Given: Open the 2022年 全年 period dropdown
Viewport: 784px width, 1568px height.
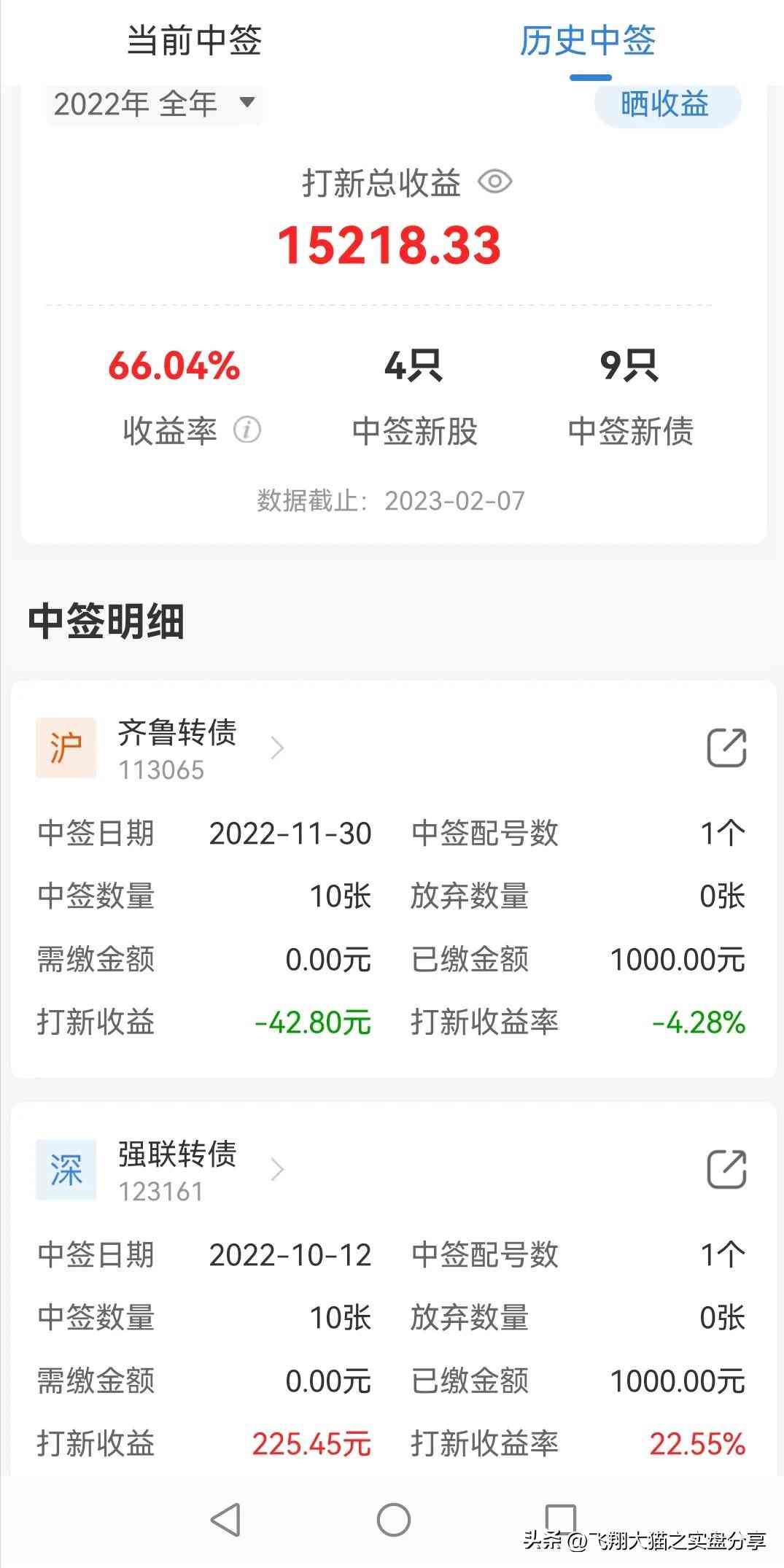Looking at the screenshot, I should (x=155, y=104).
